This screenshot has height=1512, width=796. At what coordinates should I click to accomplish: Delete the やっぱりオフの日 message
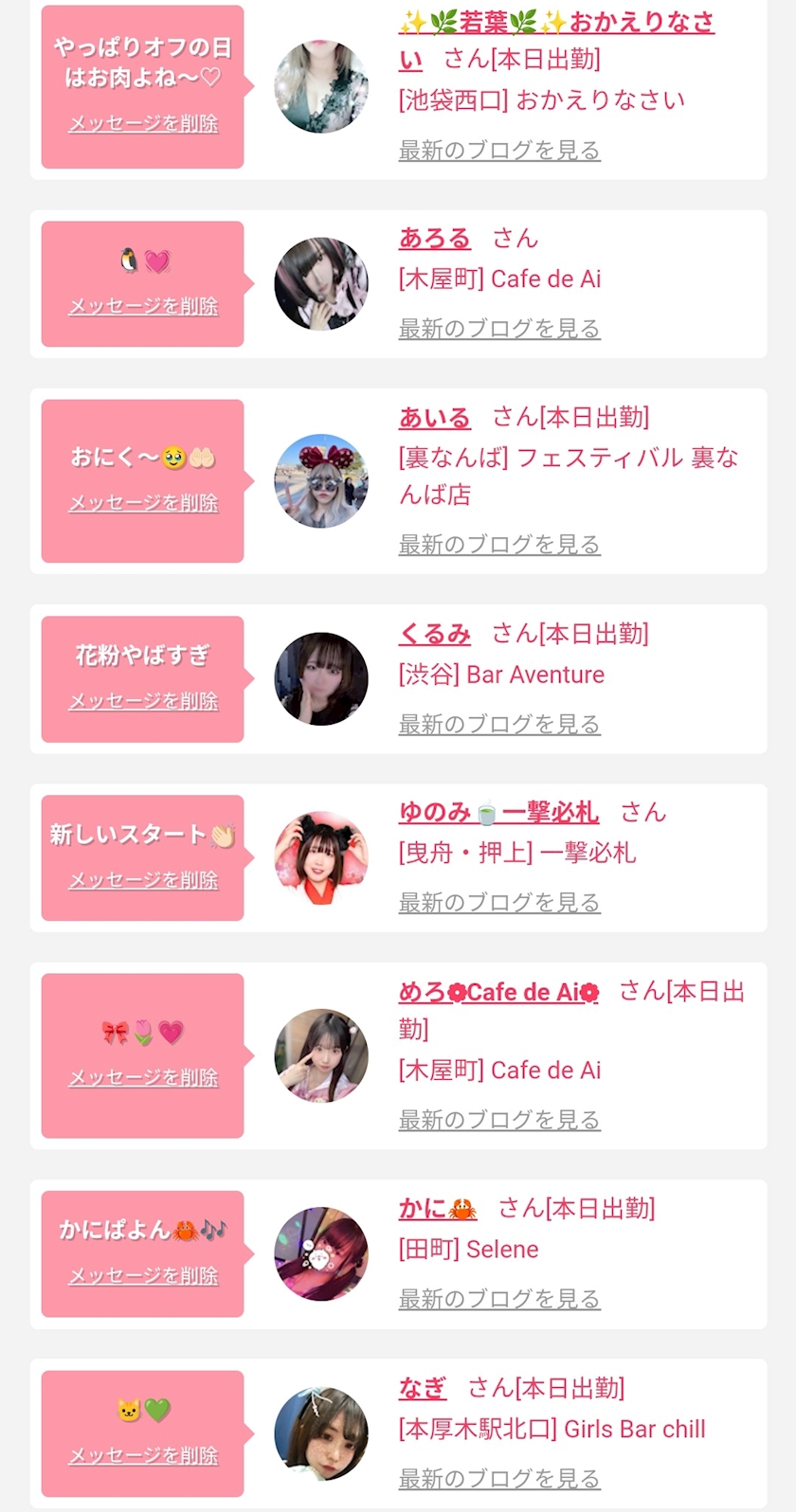[143, 123]
